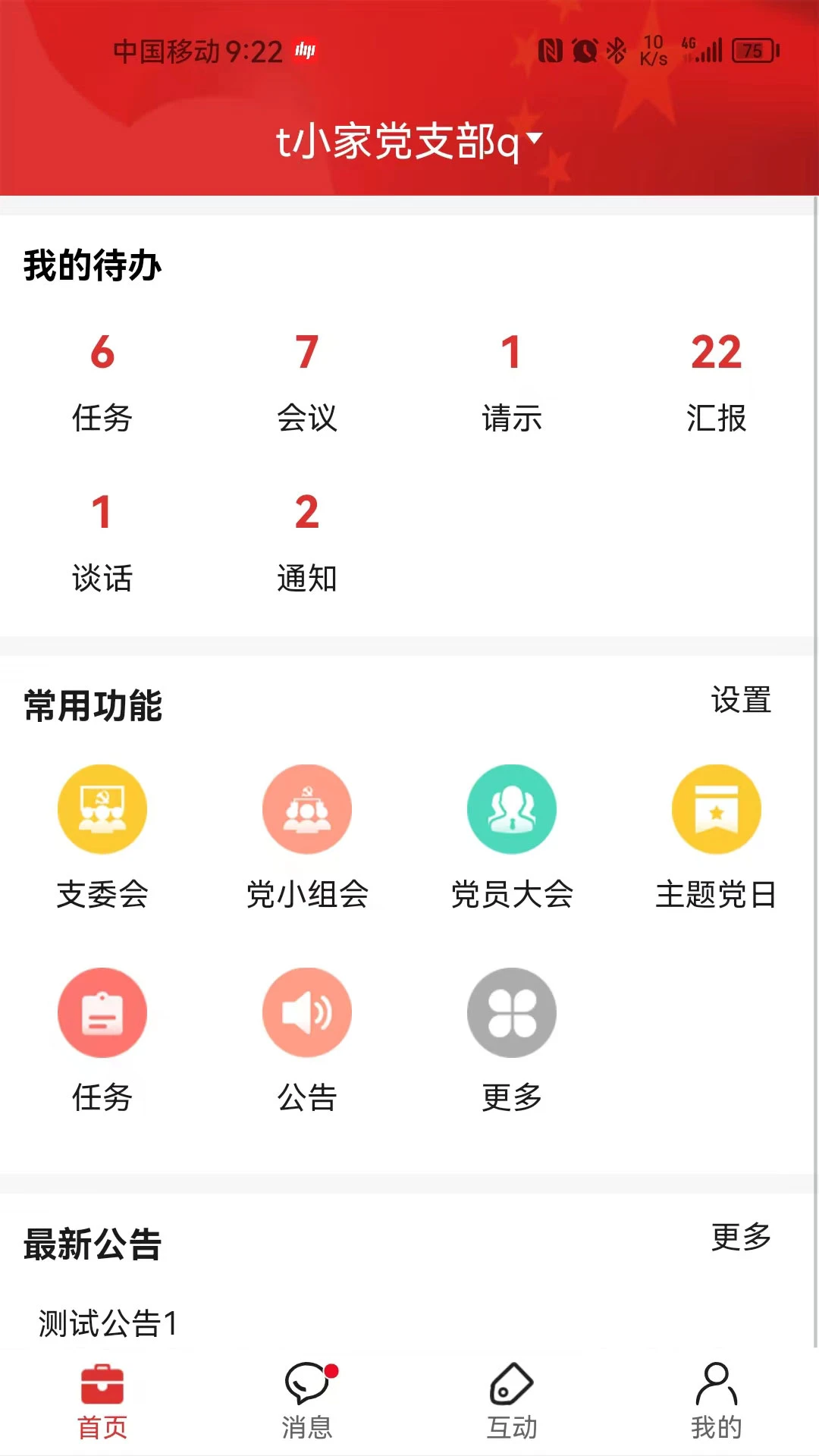Open the 任务 clipboard icon in 常用功能
This screenshot has height=1456, width=819.
pos(102,1012)
